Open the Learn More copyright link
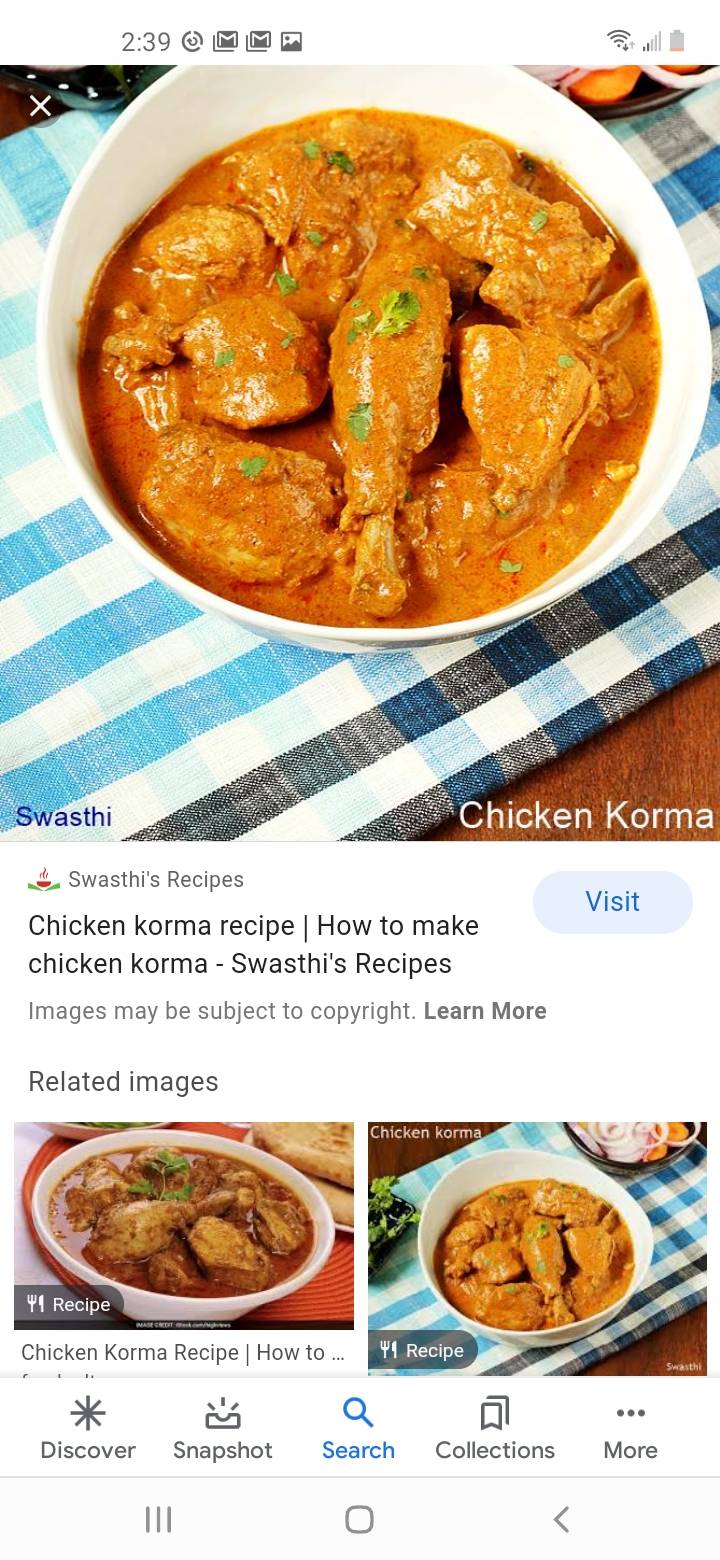The image size is (720, 1560). [x=485, y=1011]
